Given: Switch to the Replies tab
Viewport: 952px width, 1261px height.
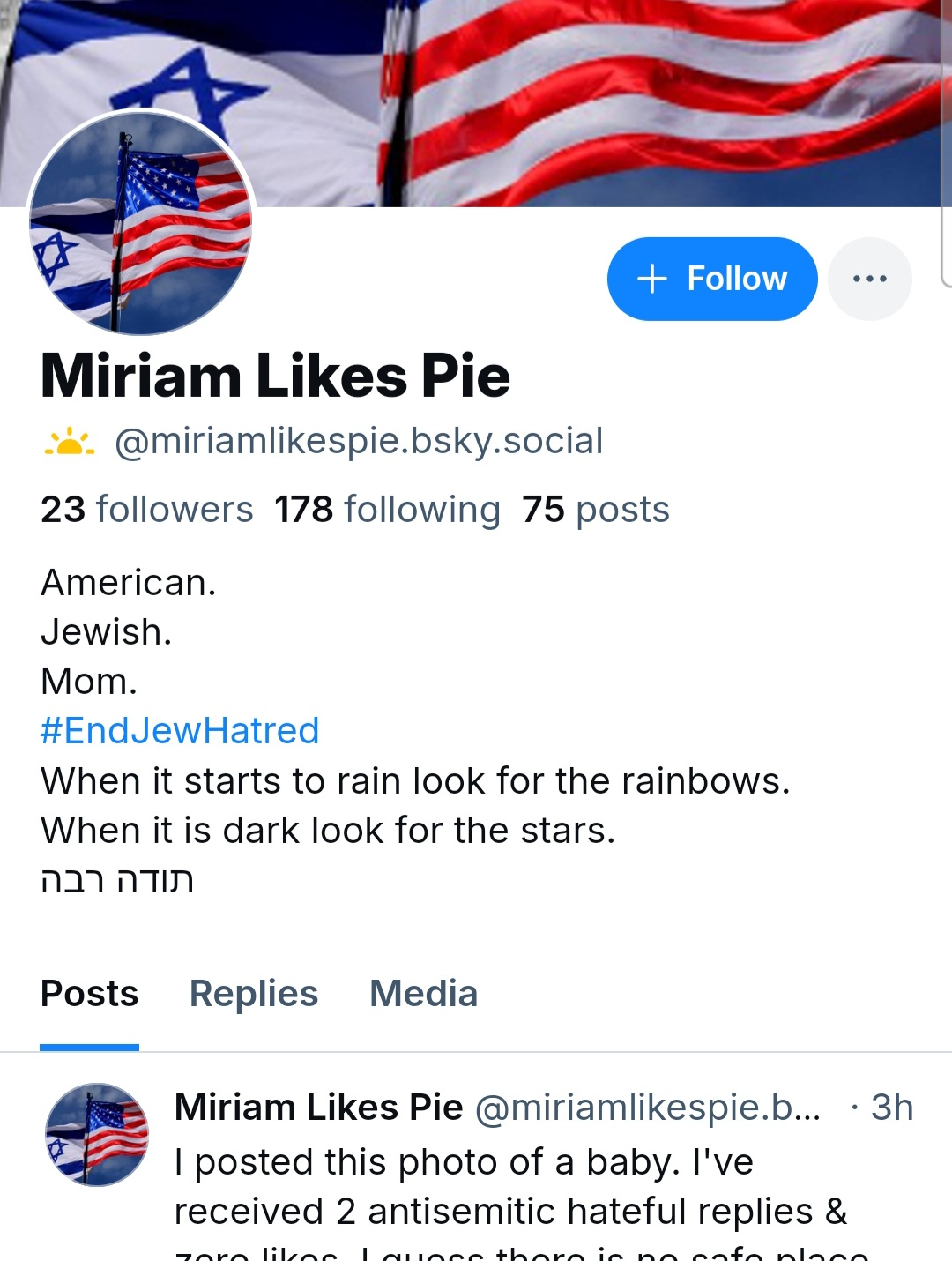Looking at the screenshot, I should 254,994.
